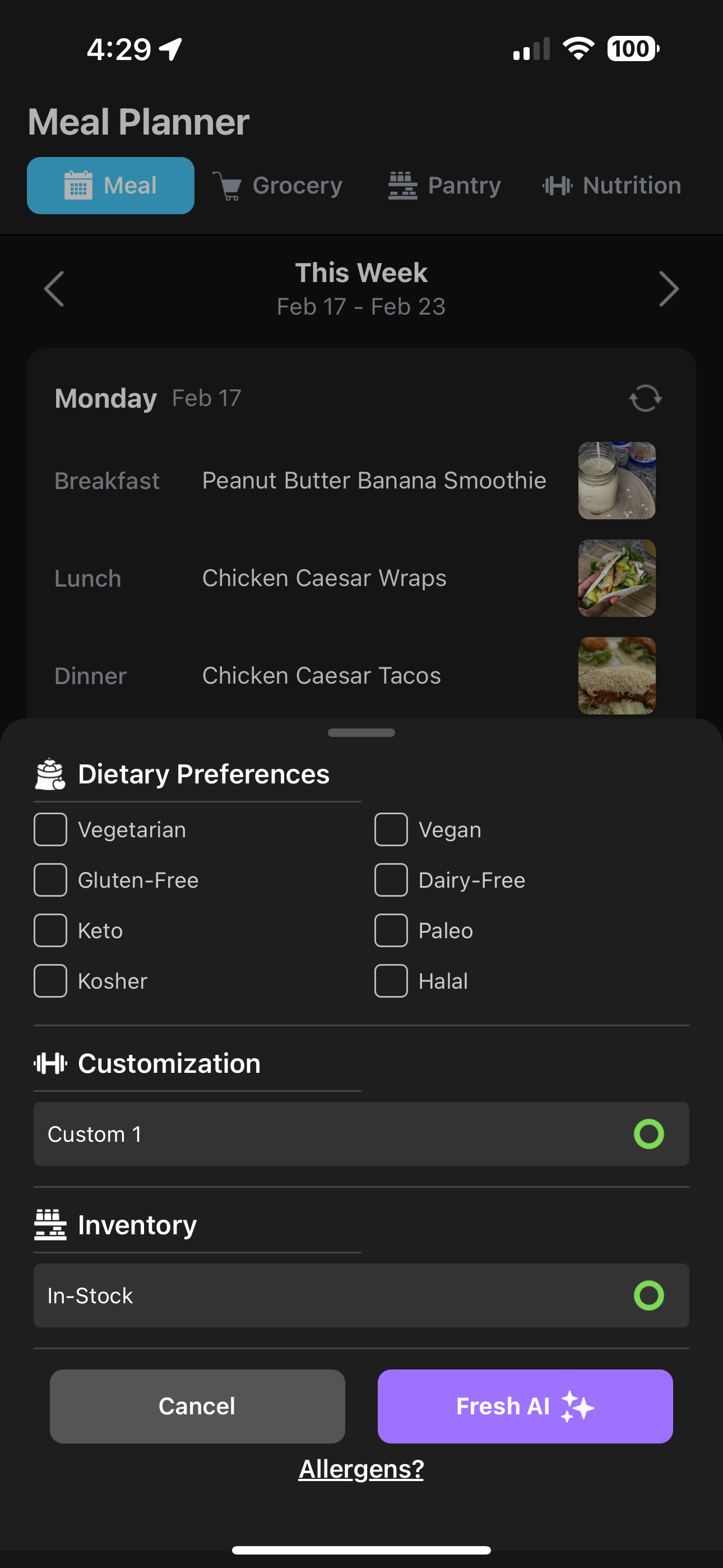Open the Allergens link
Image resolution: width=723 pixels, height=1568 pixels.
coord(361,1469)
